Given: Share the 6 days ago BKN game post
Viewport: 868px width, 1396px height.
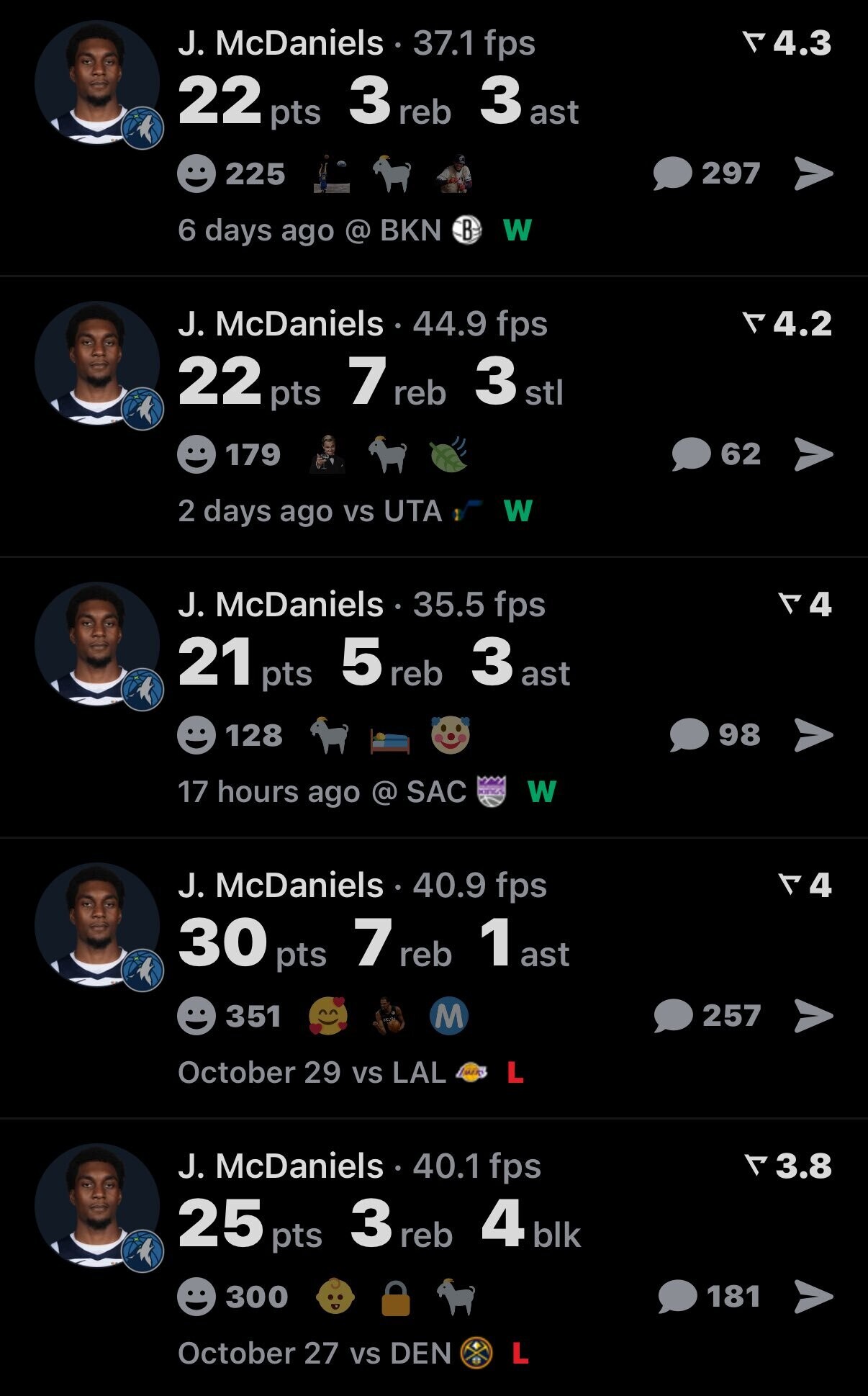Looking at the screenshot, I should coord(814,174).
